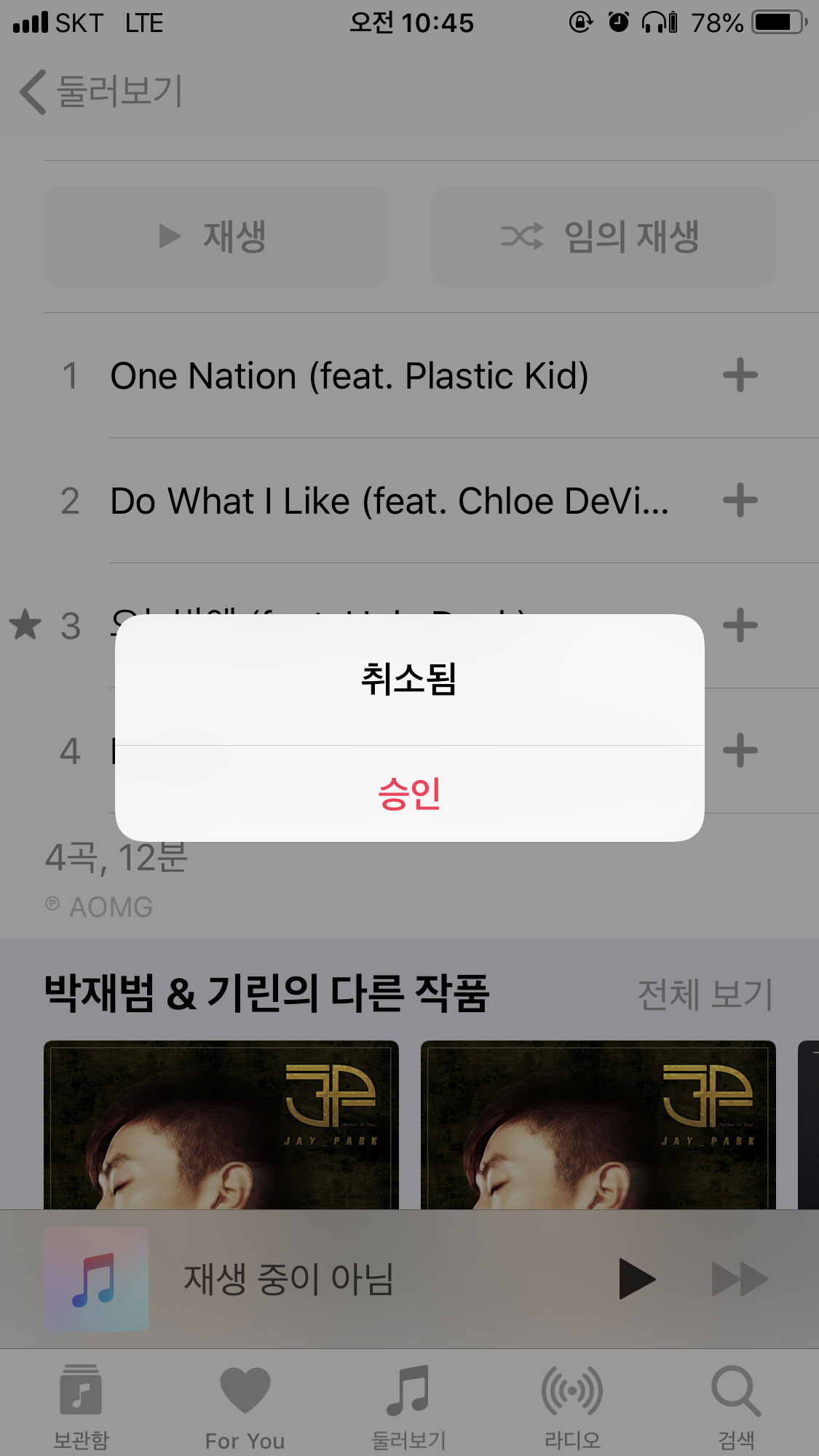Add One Nation to library
This screenshot has width=819, height=1456.
(x=740, y=375)
